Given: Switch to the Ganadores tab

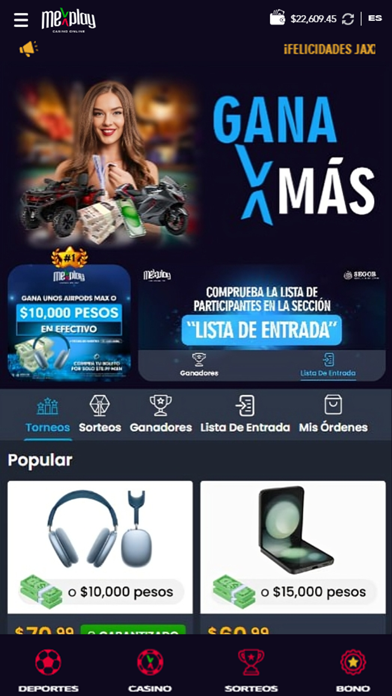Looking at the screenshot, I should point(161,415).
